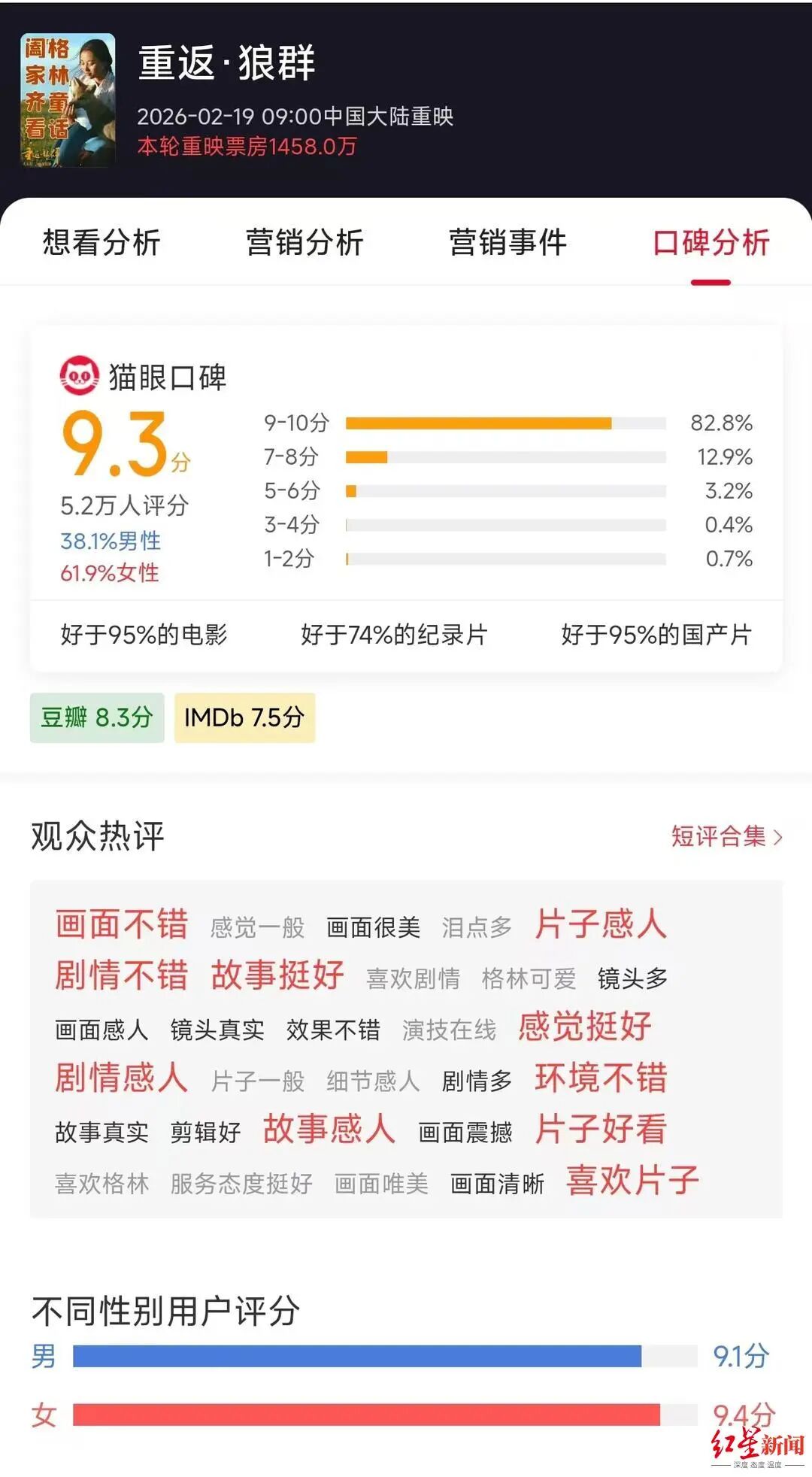Open the 营销分析 tab

click(304, 243)
